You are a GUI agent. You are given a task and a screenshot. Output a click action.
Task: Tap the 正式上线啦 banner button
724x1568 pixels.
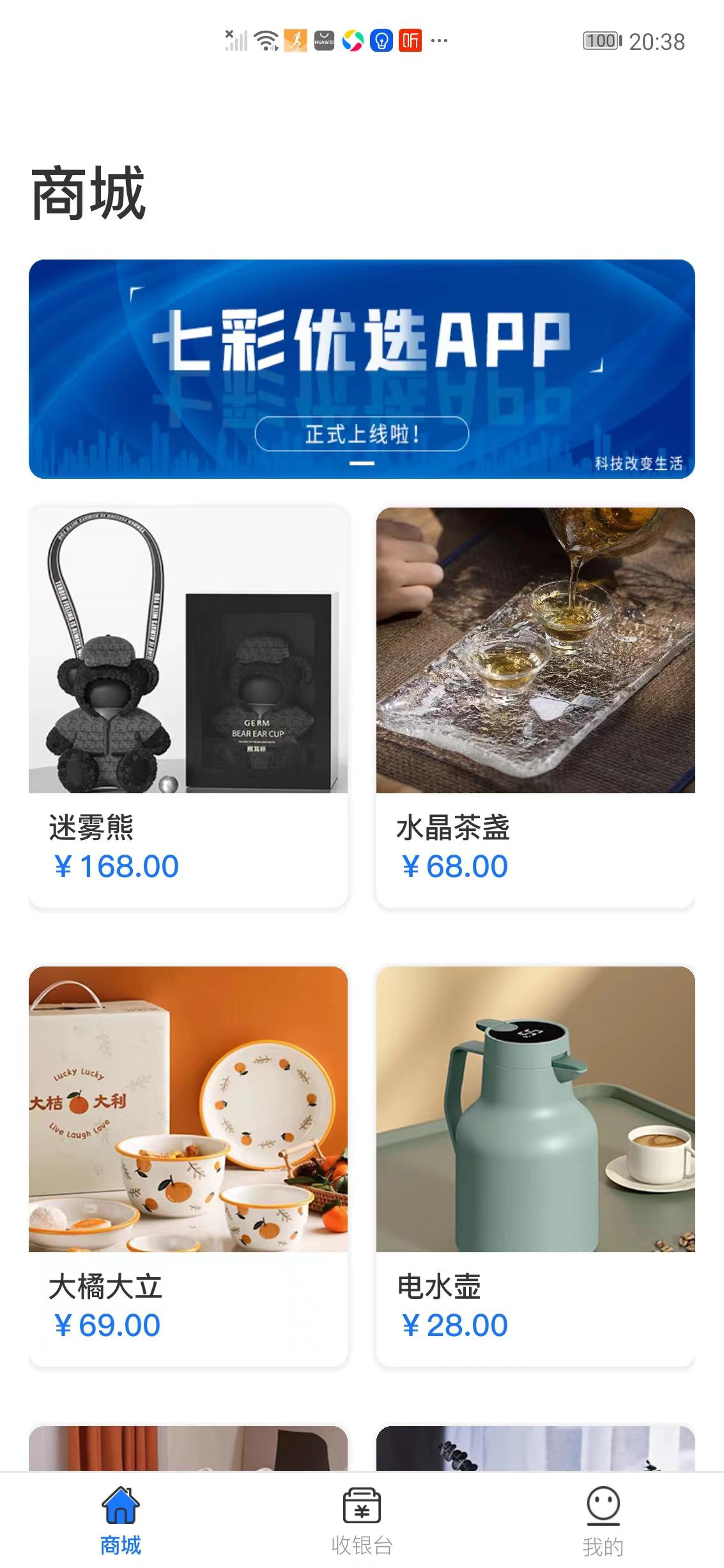362,432
